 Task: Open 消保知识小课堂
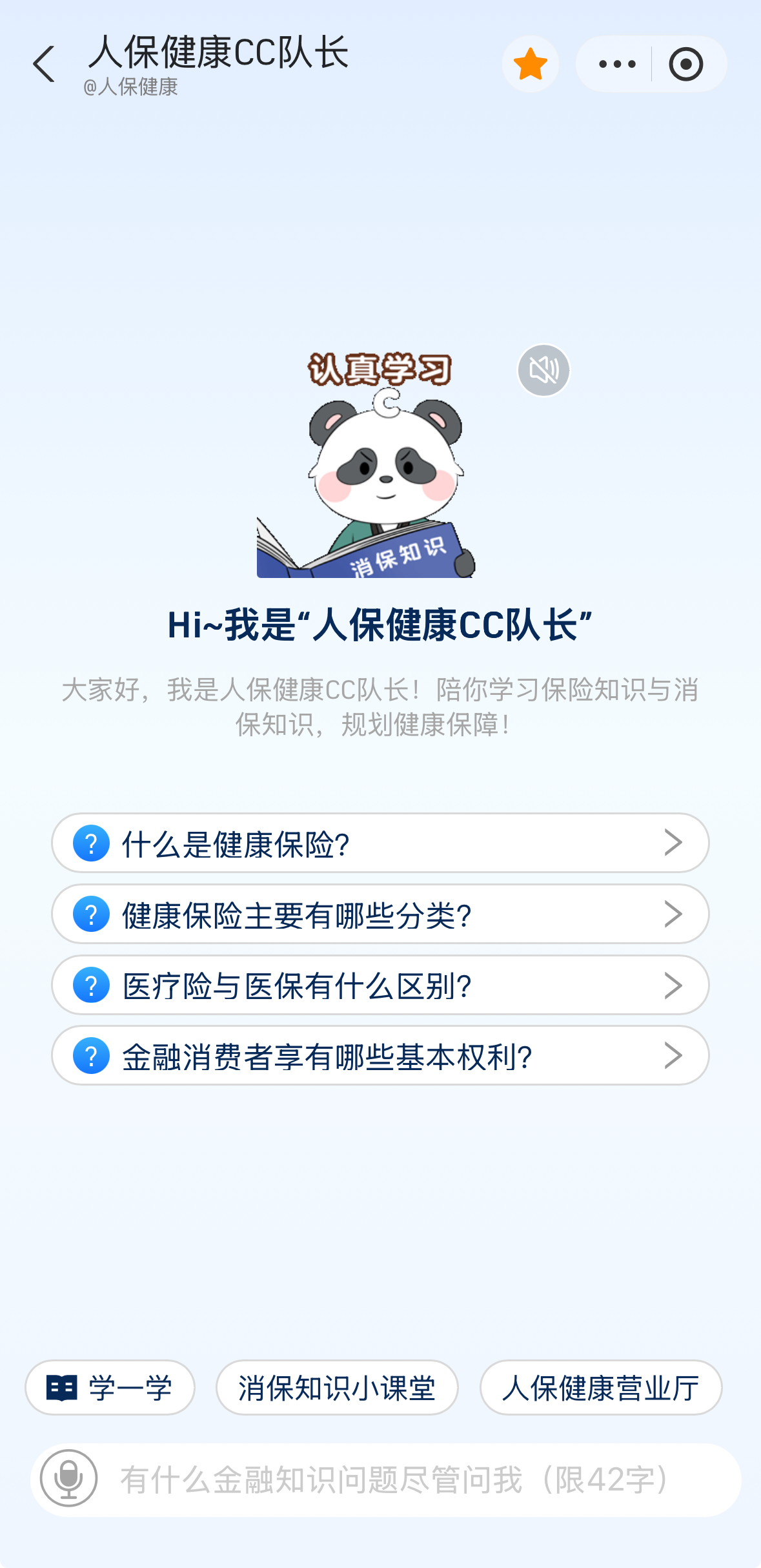[337, 1387]
